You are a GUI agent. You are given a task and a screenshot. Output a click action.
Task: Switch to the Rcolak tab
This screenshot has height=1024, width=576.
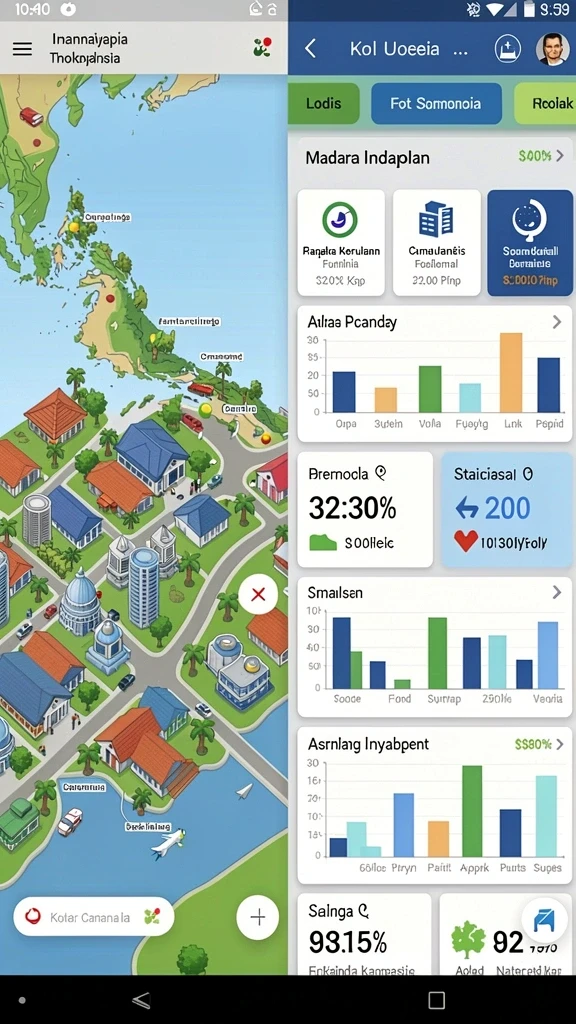pos(545,103)
